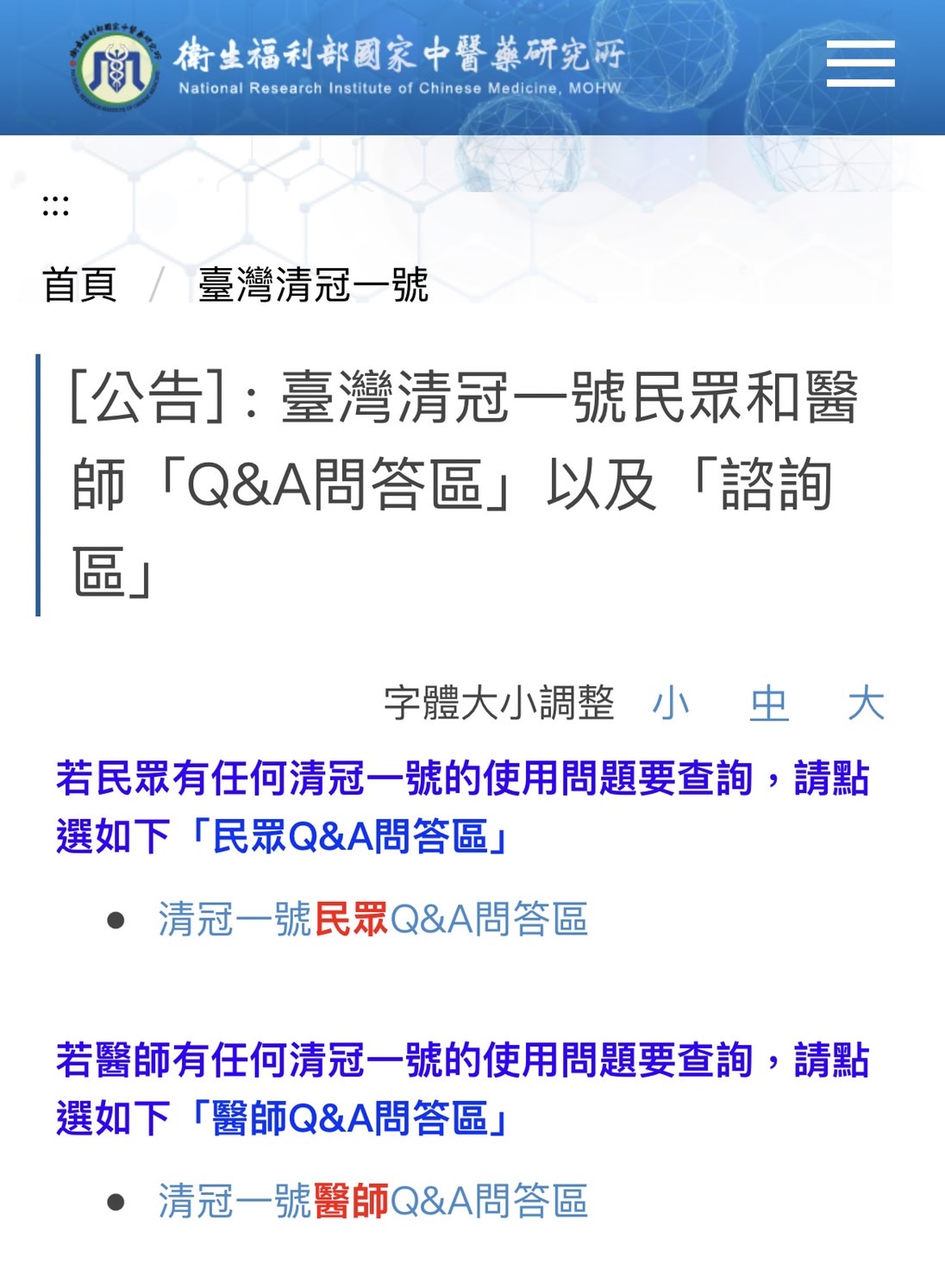Image resolution: width=945 pixels, height=1288 pixels.
Task: Go to 首頁 breadcrumb link
Action: 79,284
